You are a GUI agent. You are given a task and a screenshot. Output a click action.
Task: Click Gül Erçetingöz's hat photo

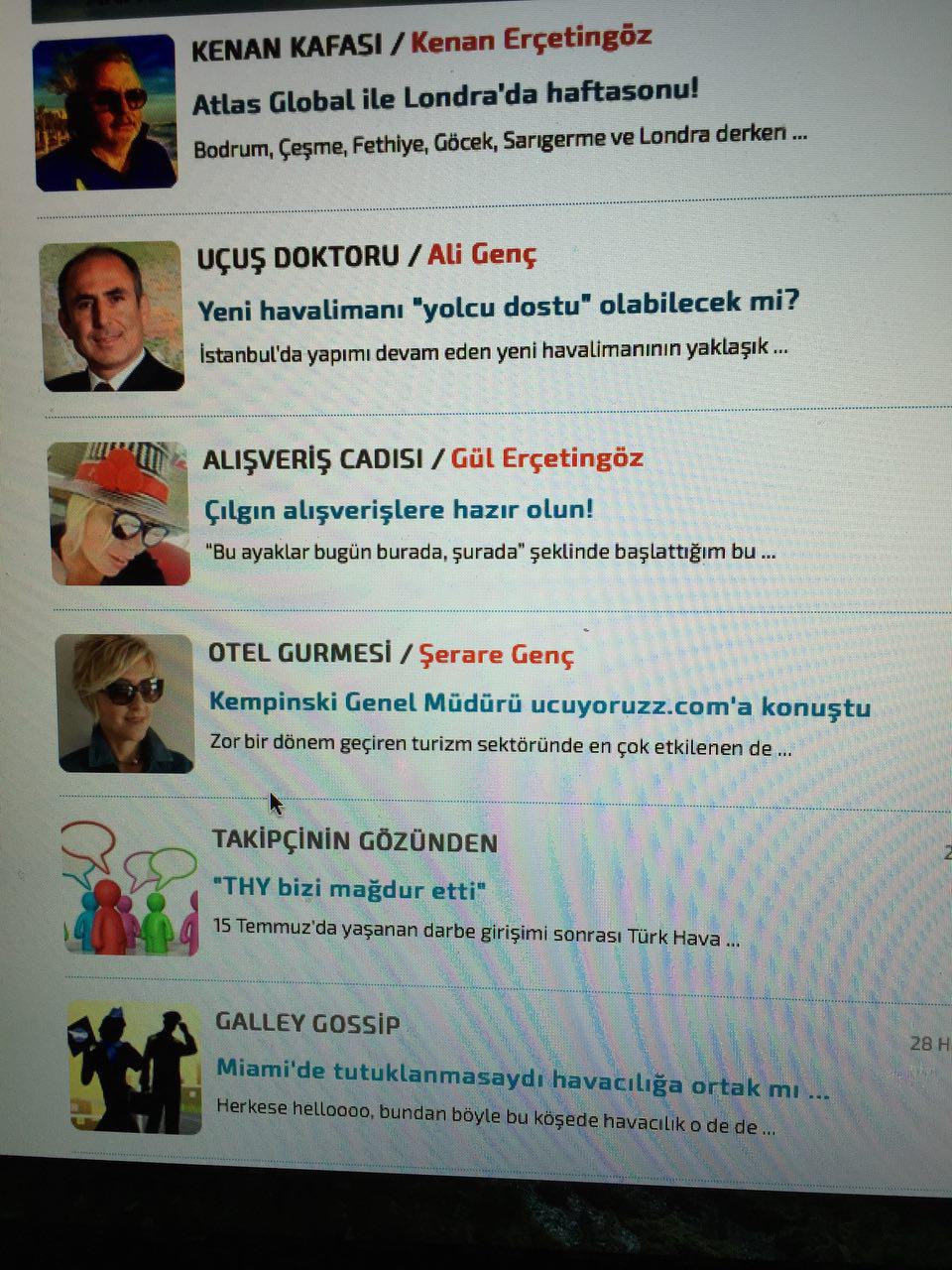[x=119, y=514]
